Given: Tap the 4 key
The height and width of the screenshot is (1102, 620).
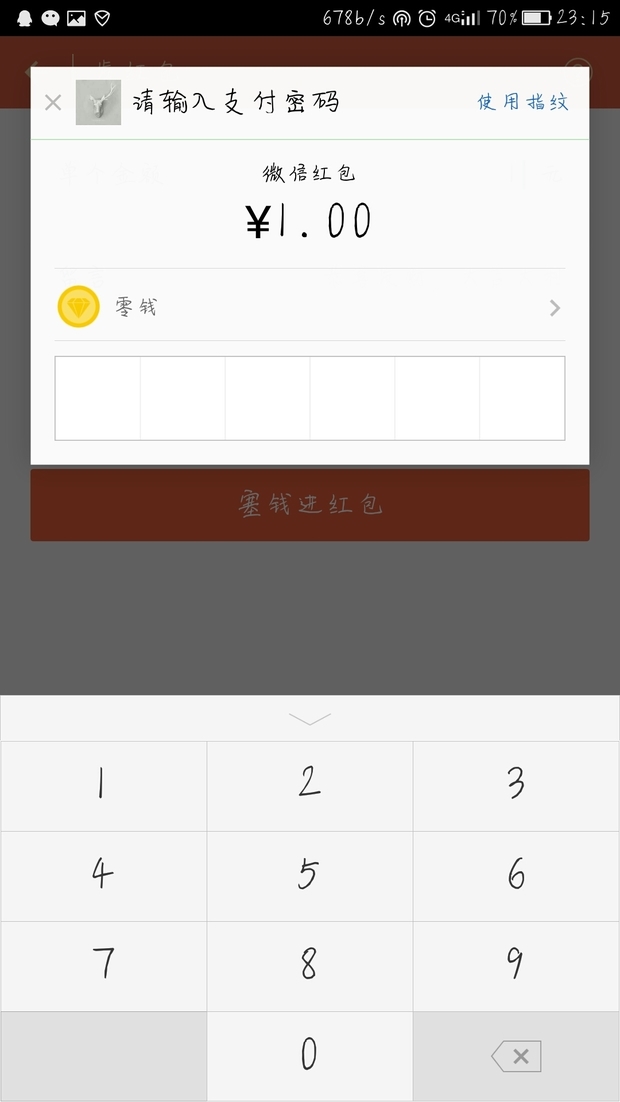Looking at the screenshot, I should (103, 876).
